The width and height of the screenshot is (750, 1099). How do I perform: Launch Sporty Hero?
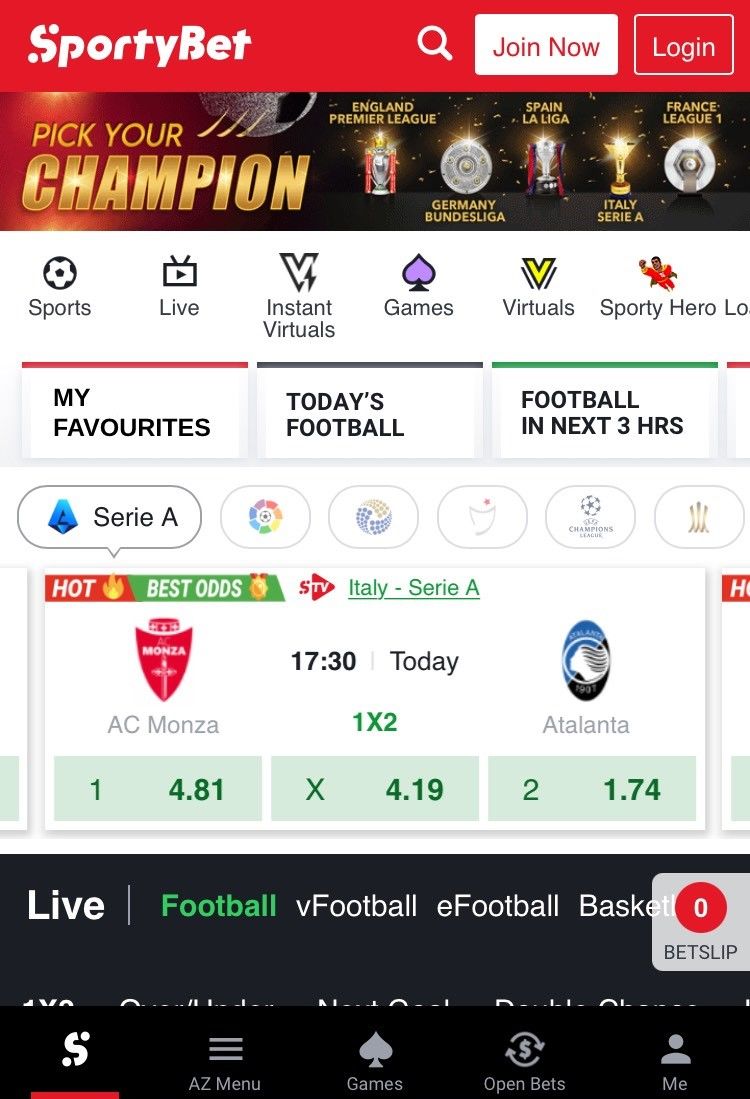click(658, 287)
